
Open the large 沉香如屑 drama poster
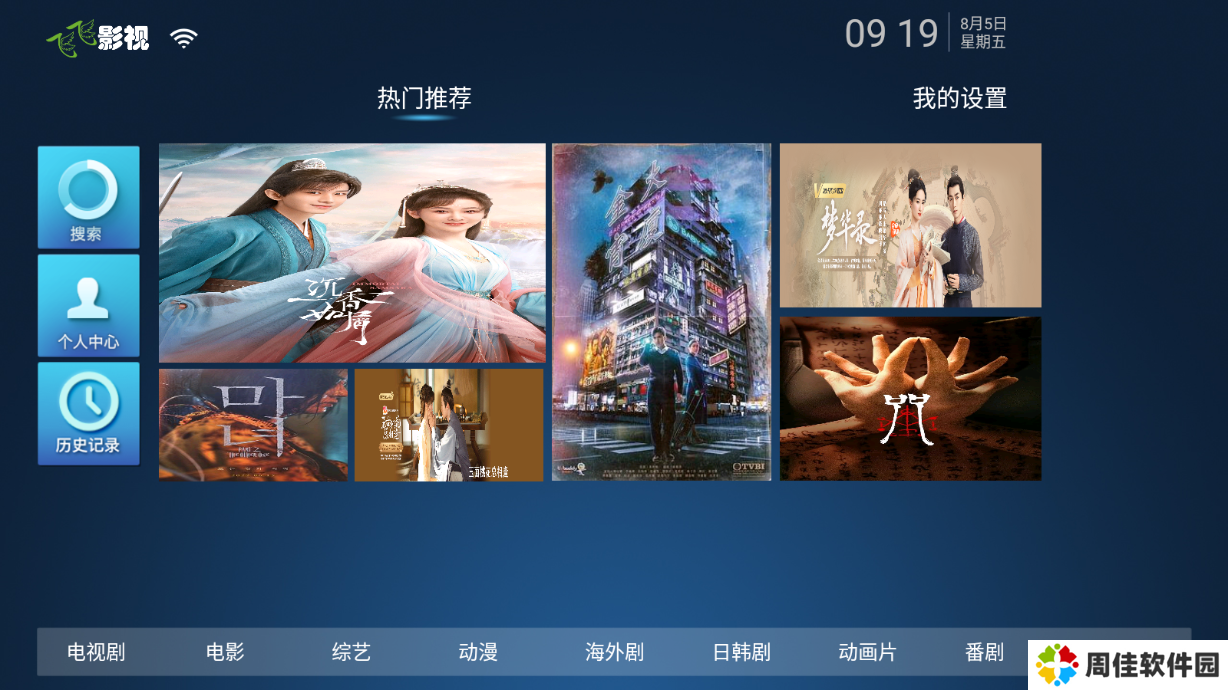tap(352, 252)
